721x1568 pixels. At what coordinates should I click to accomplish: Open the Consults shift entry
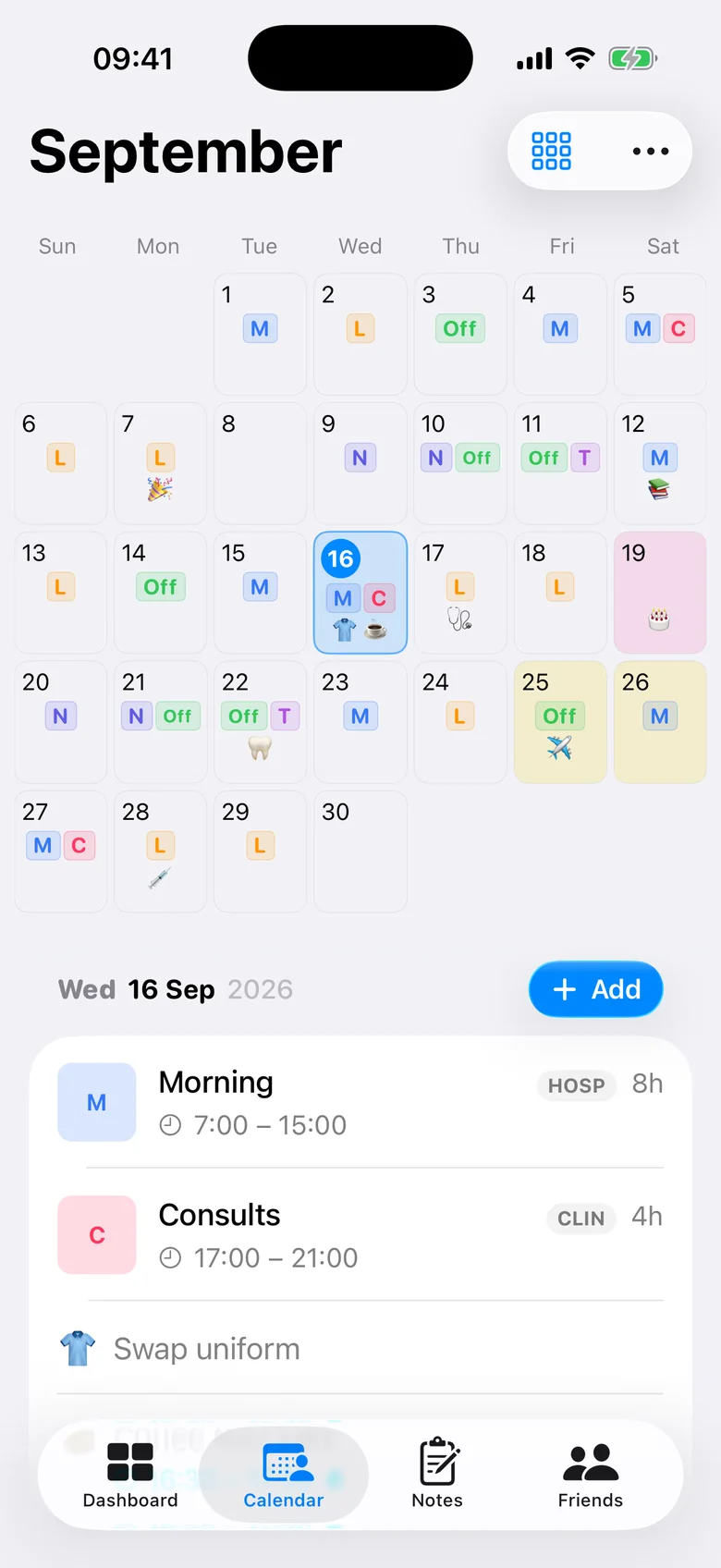coord(360,1235)
